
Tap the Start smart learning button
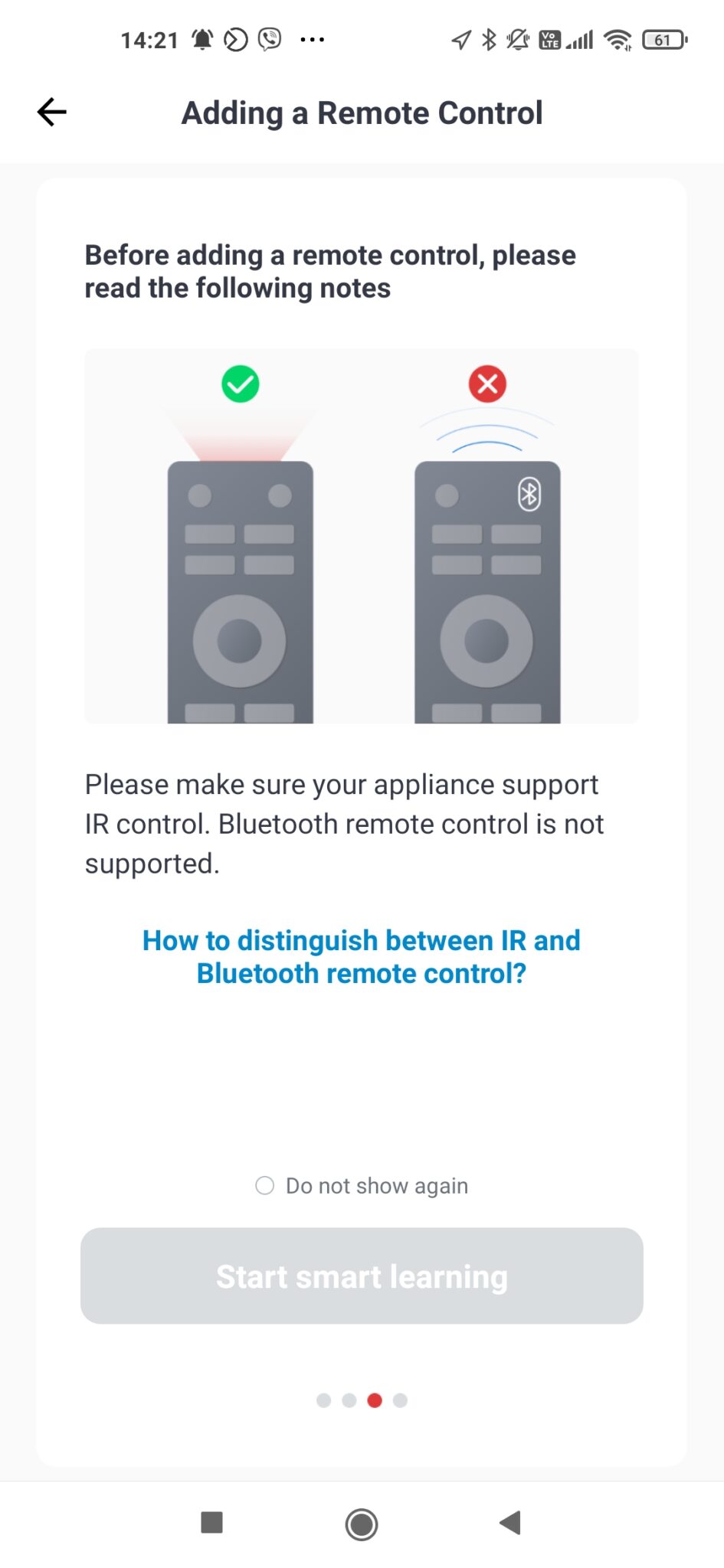362,1276
